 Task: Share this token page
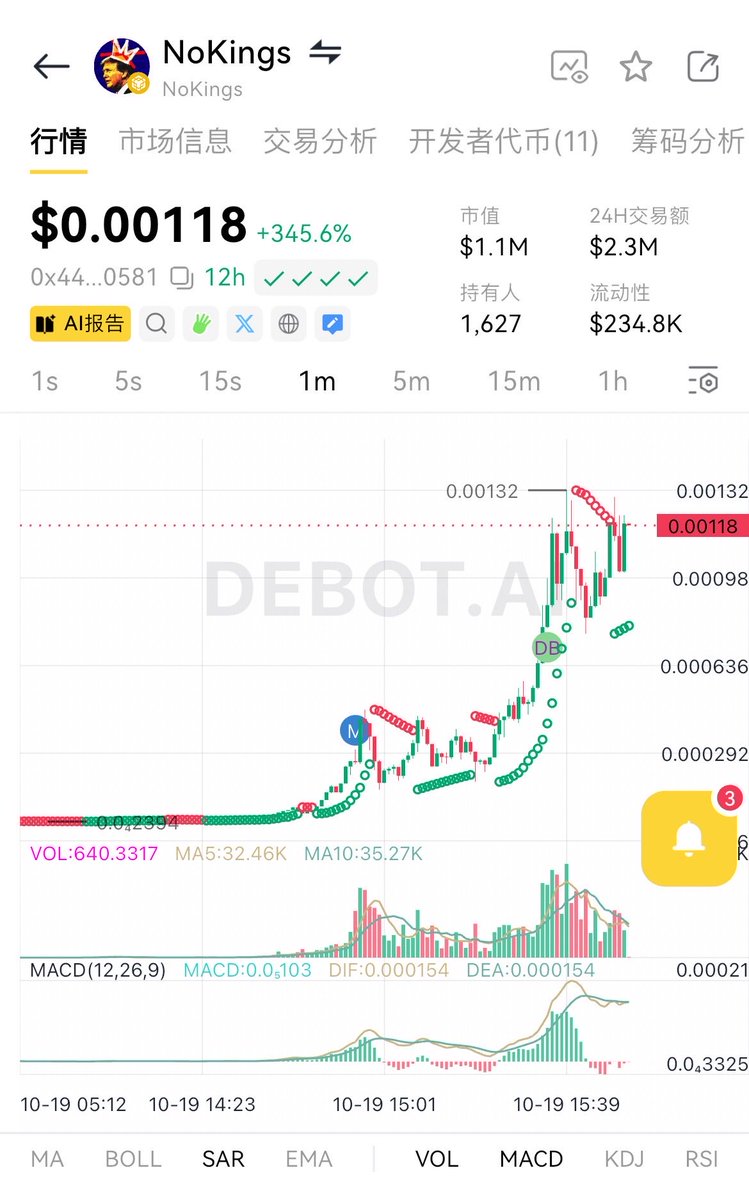703,67
